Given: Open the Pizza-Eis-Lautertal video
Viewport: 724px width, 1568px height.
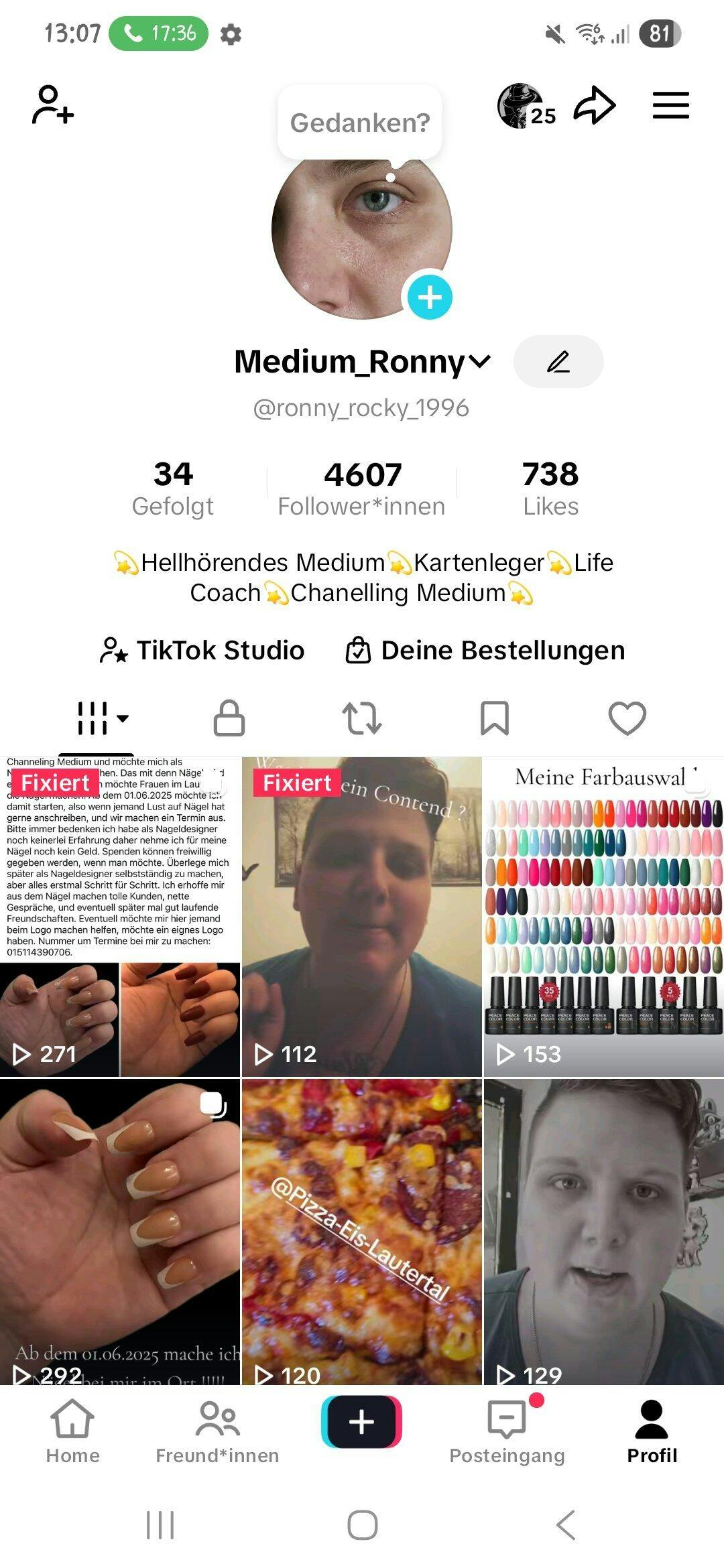Looking at the screenshot, I should tap(362, 1230).
